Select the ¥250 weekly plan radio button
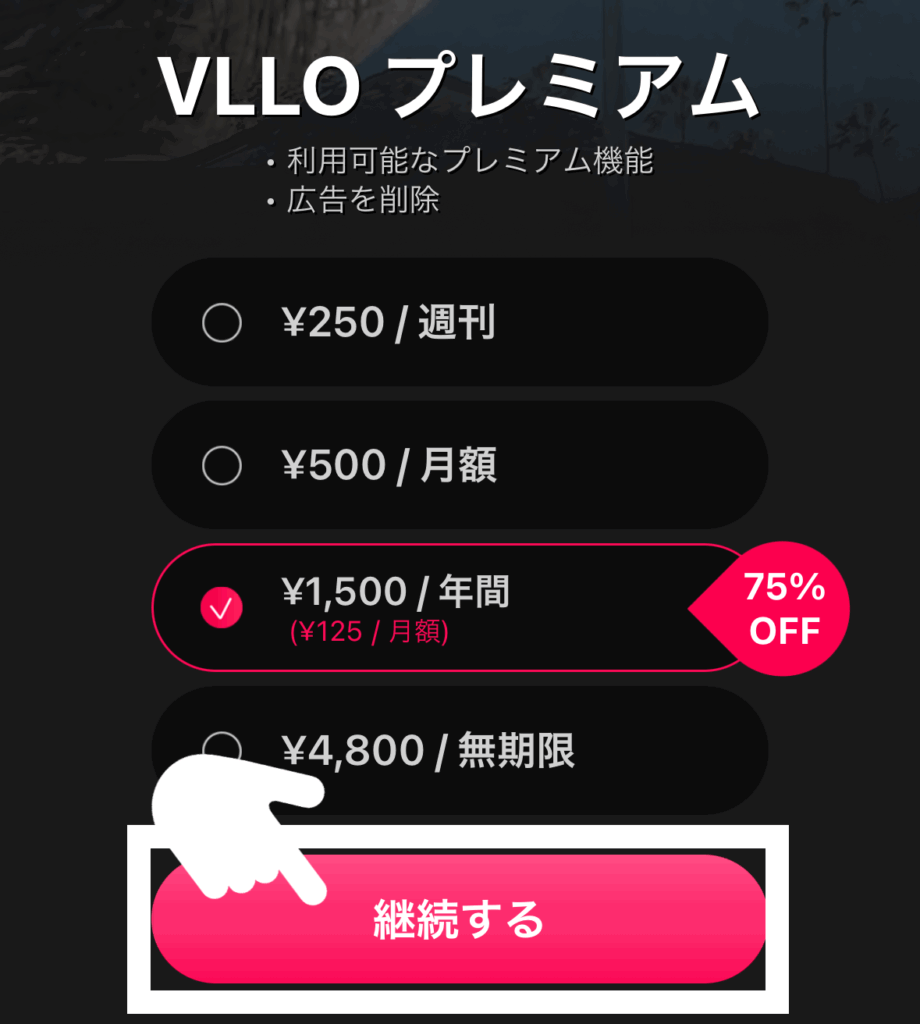The width and height of the screenshot is (920, 1024). click(x=222, y=322)
